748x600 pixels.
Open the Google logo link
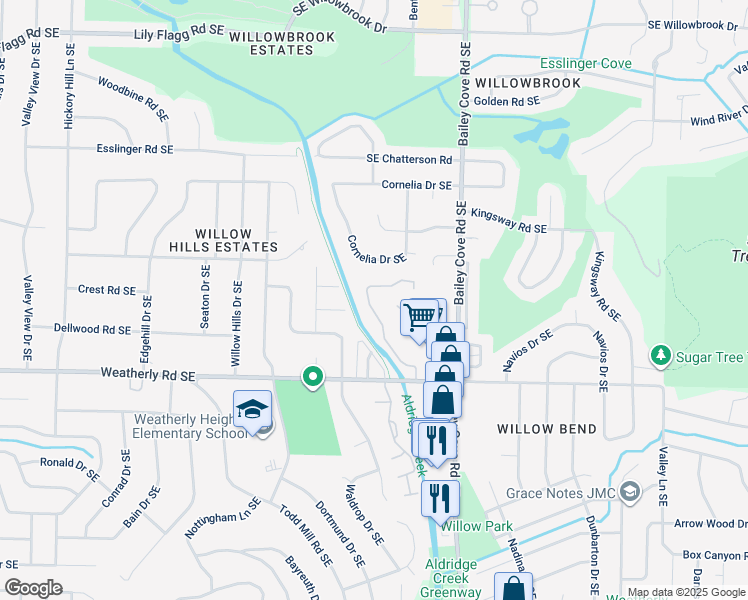pyautogui.click(x=33, y=588)
